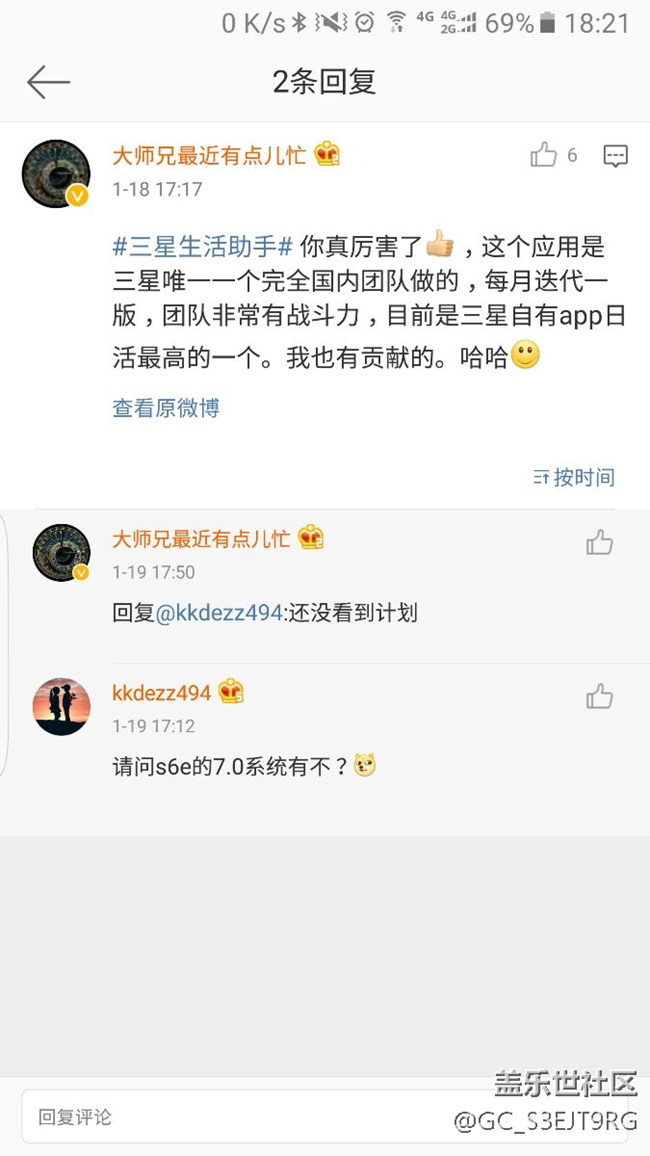Like kkdezz494's comment
Viewport: 650px width, 1156px height.
pos(600,697)
